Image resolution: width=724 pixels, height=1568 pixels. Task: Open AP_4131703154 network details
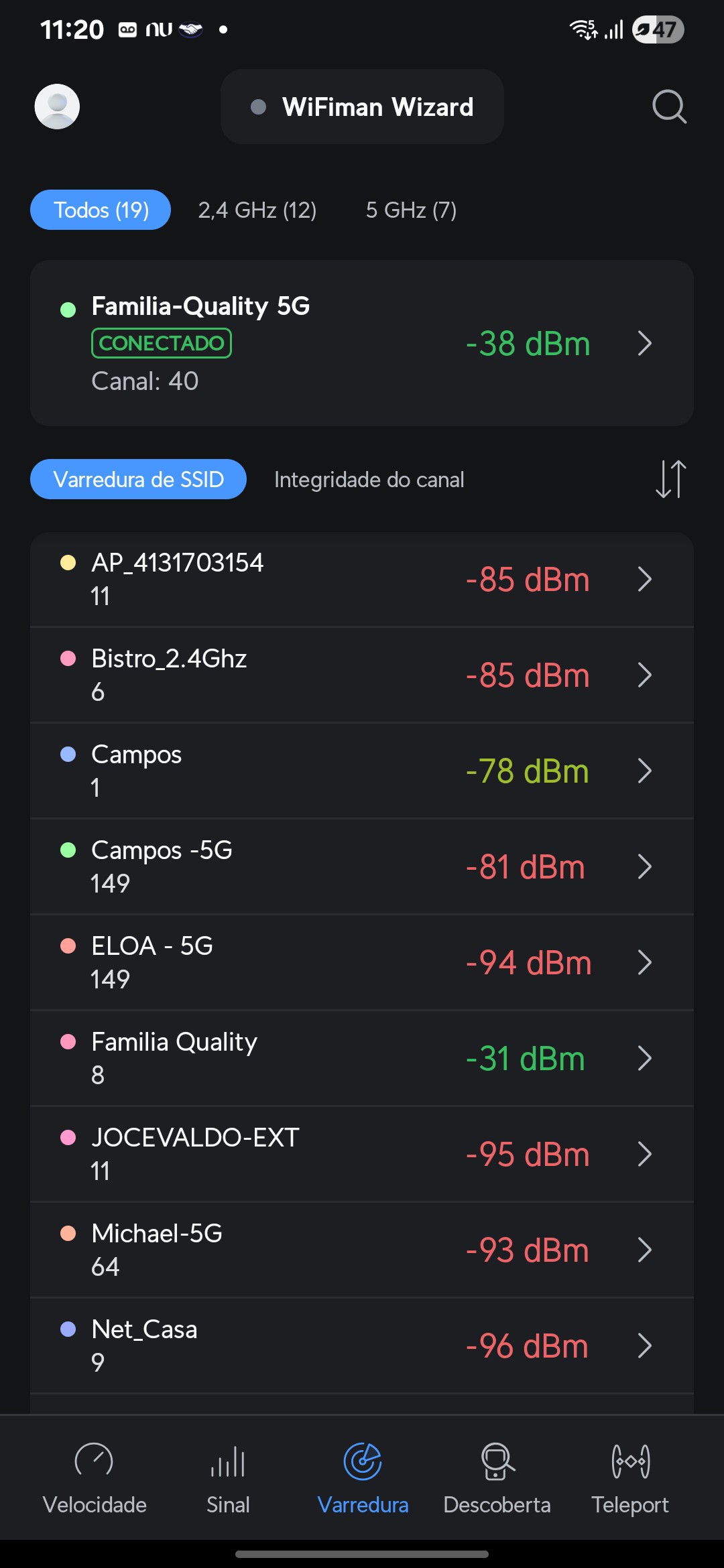pos(362,580)
